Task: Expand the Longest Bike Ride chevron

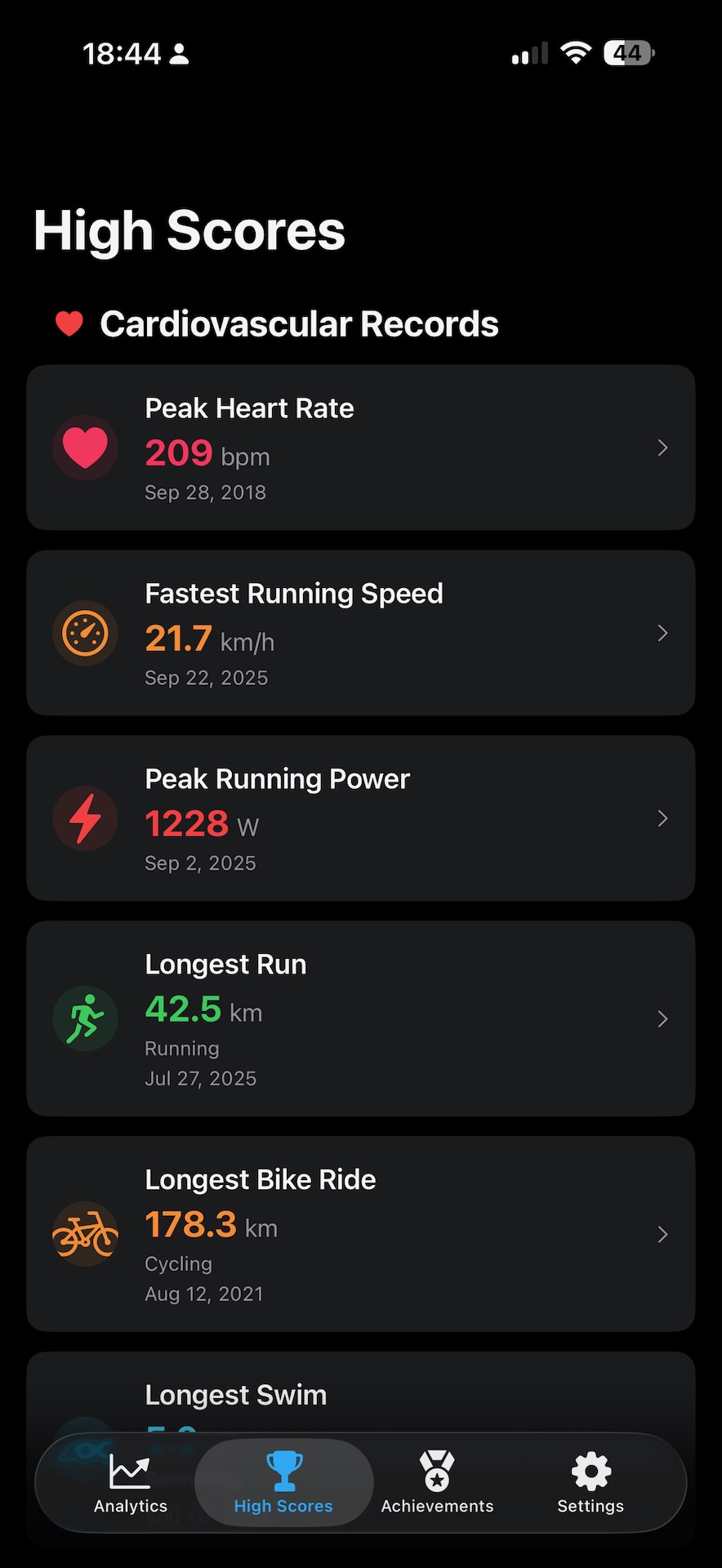Action: point(662,1234)
